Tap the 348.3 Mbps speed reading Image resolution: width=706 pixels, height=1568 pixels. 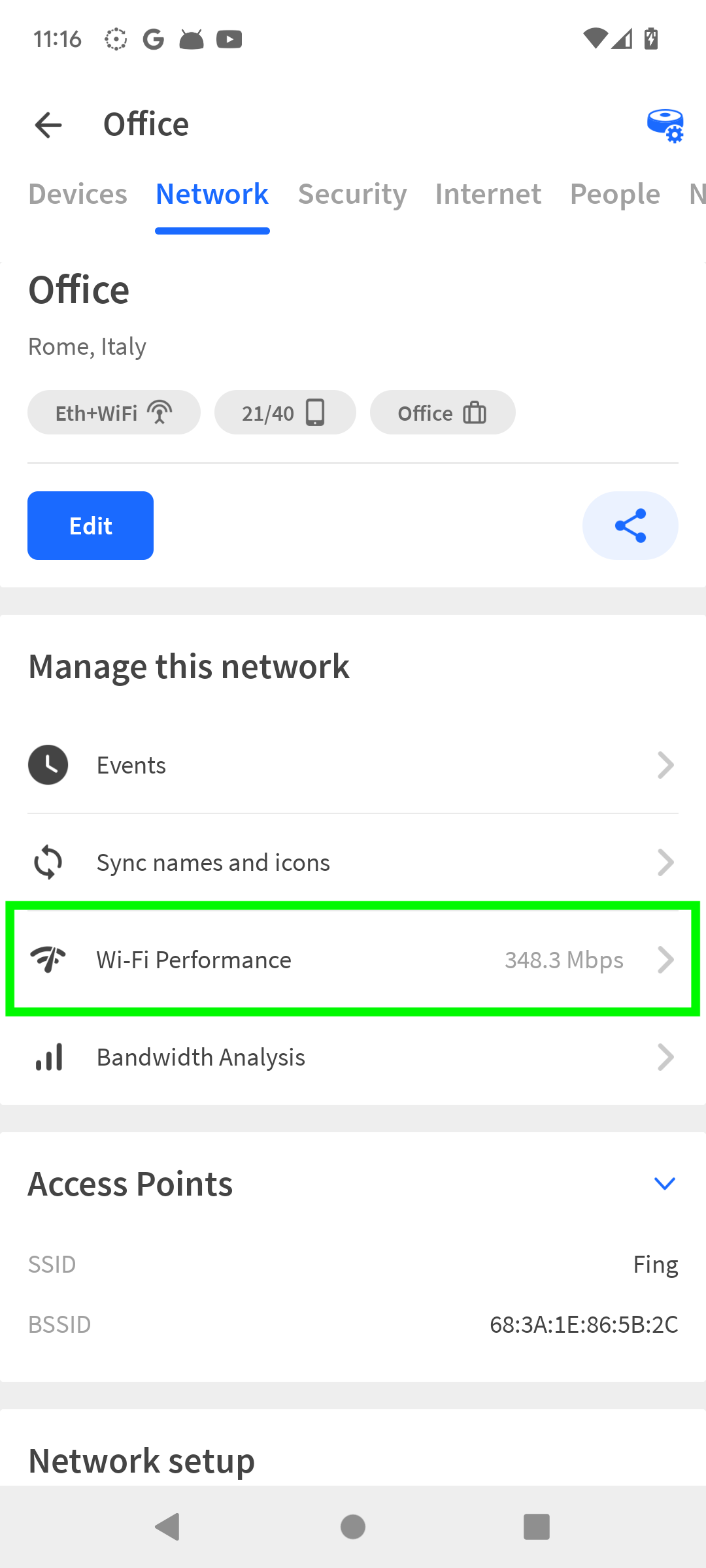coord(563,959)
